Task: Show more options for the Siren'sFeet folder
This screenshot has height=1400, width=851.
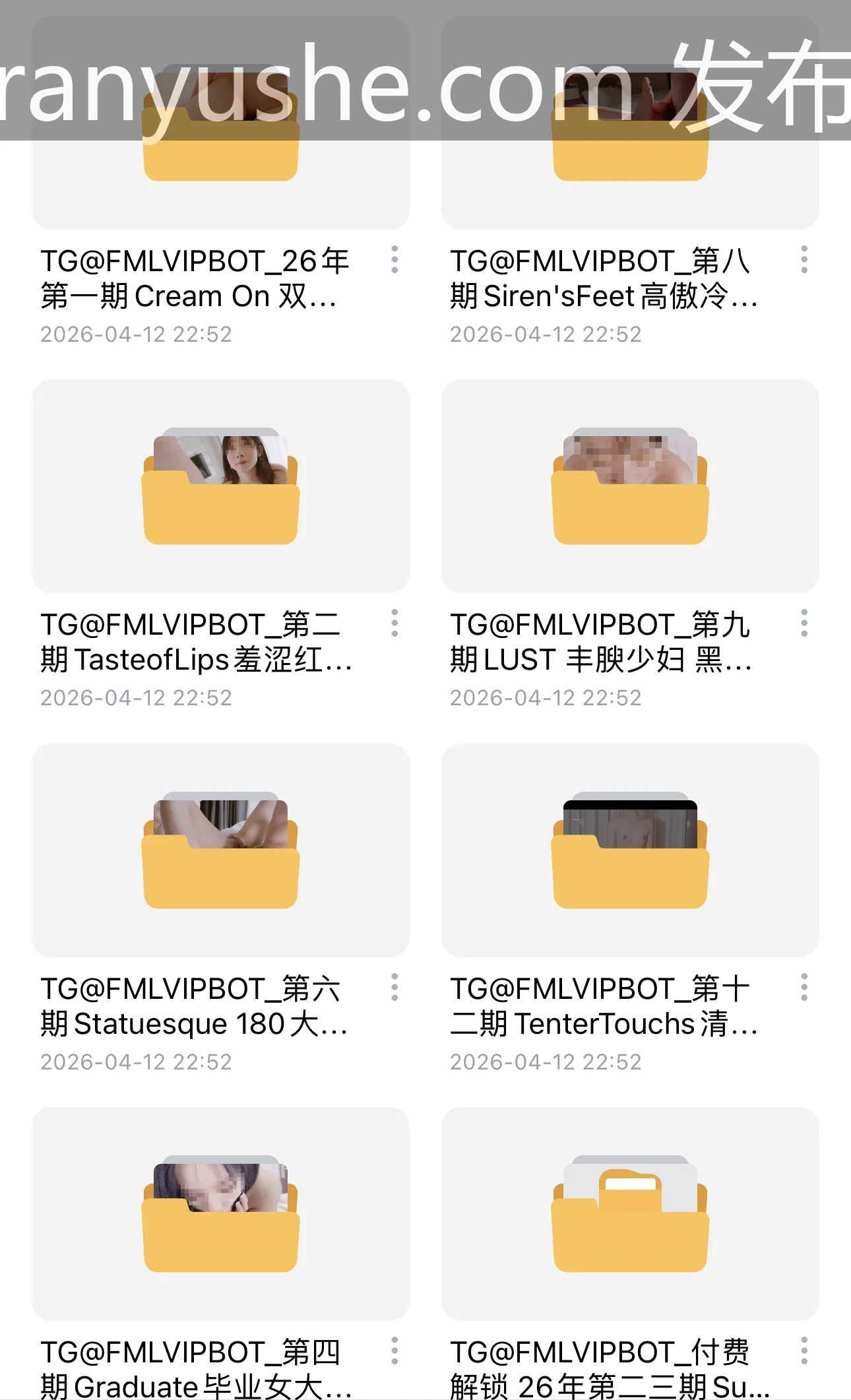Action: click(x=804, y=259)
